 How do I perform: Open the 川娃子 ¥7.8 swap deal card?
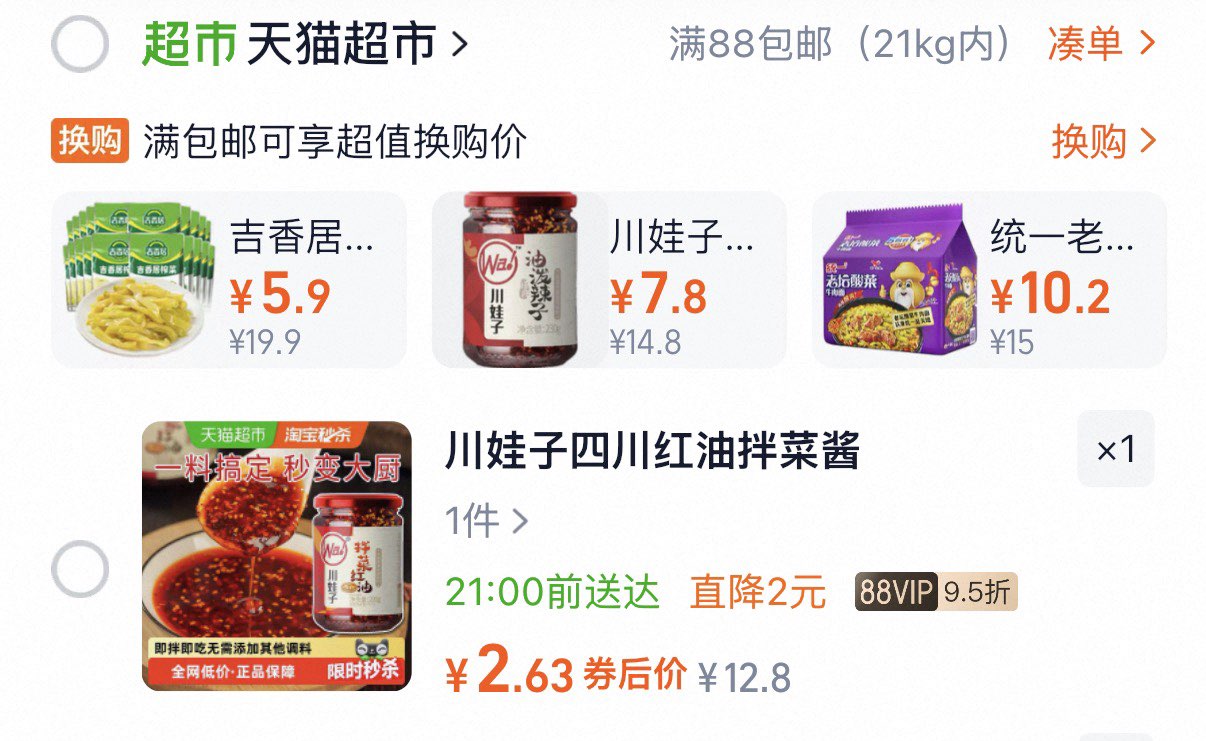tap(609, 279)
